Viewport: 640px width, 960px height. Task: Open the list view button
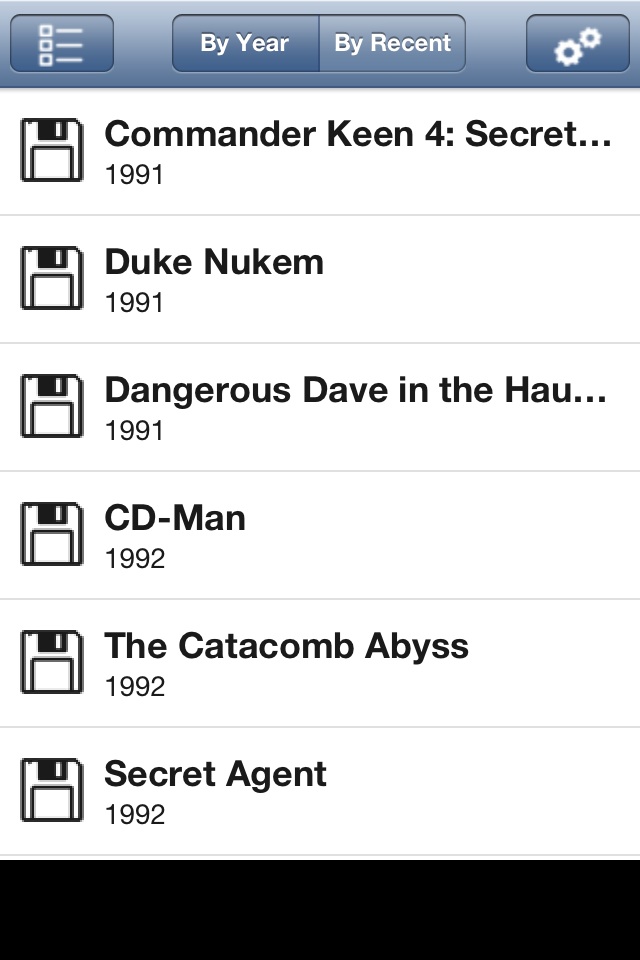61,44
